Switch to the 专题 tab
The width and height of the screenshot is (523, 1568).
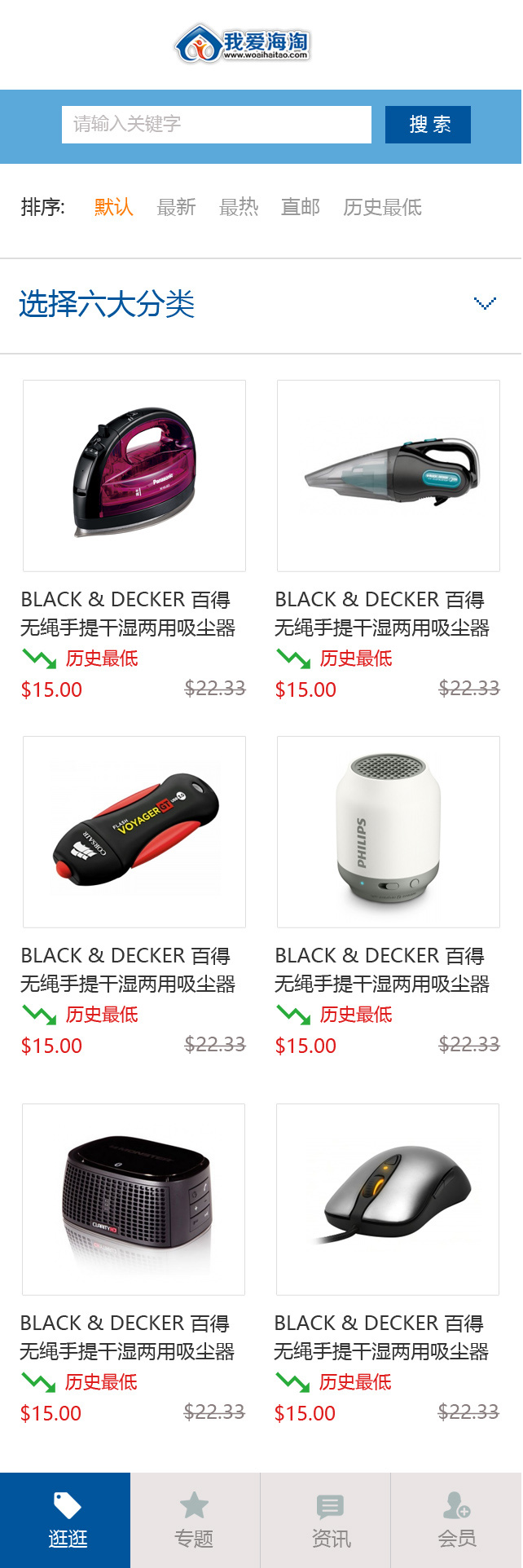tap(195, 1520)
